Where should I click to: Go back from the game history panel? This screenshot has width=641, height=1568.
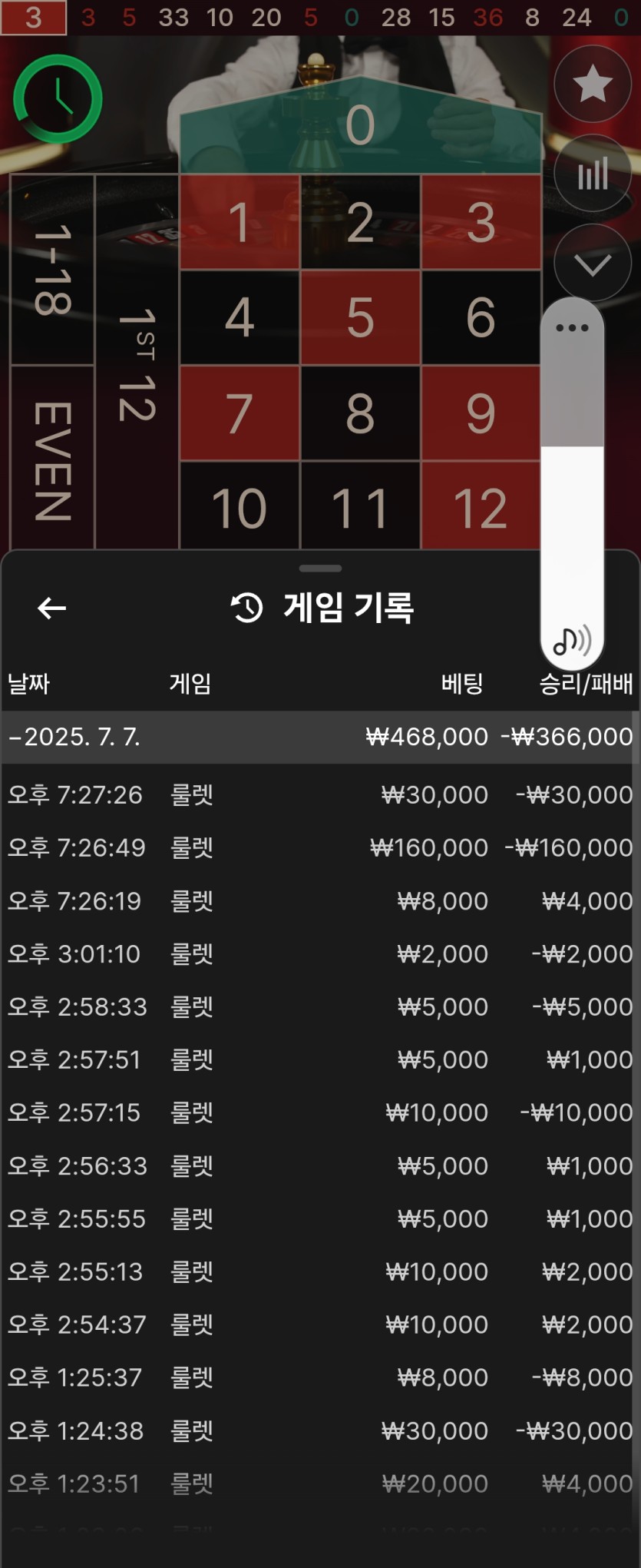tap(51, 608)
